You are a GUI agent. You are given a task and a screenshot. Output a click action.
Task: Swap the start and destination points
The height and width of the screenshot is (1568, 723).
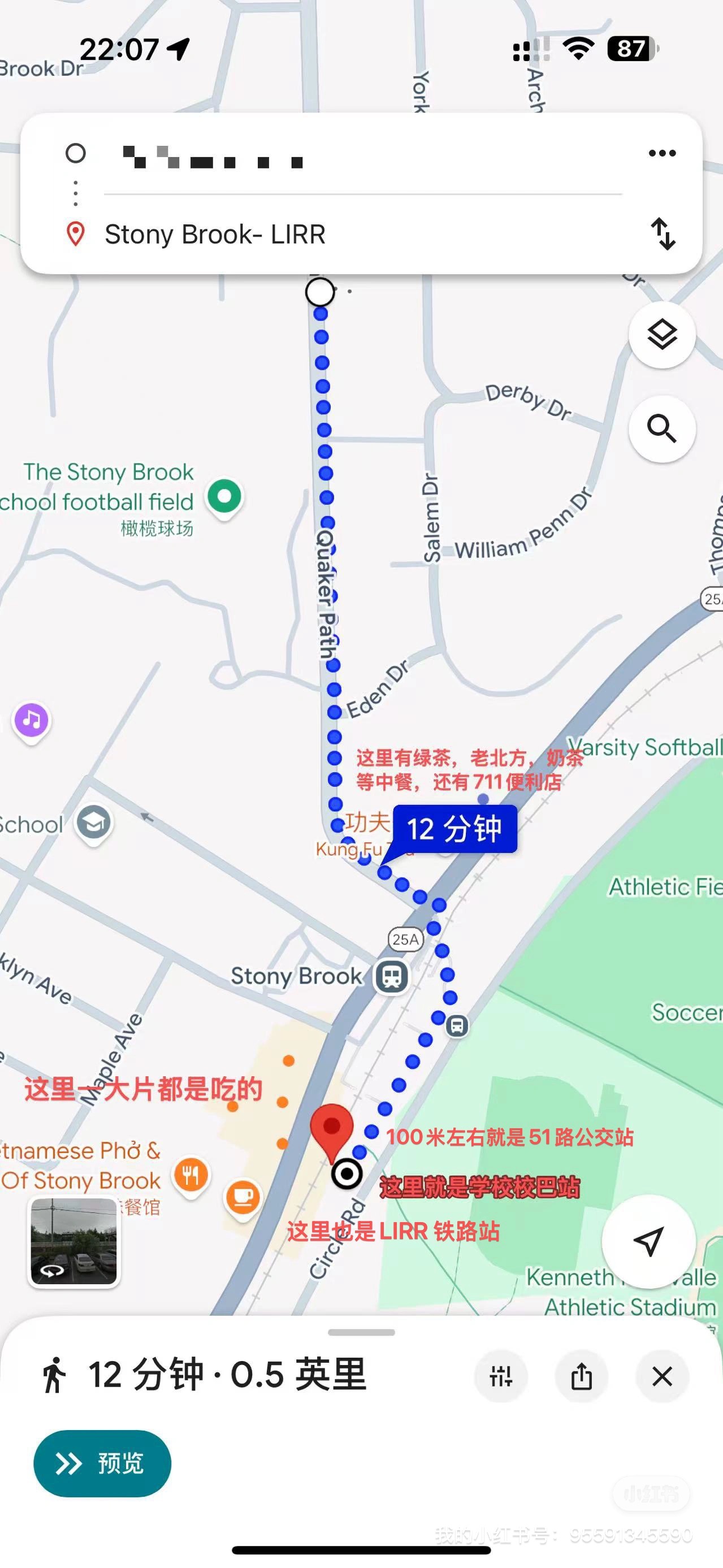point(663,235)
